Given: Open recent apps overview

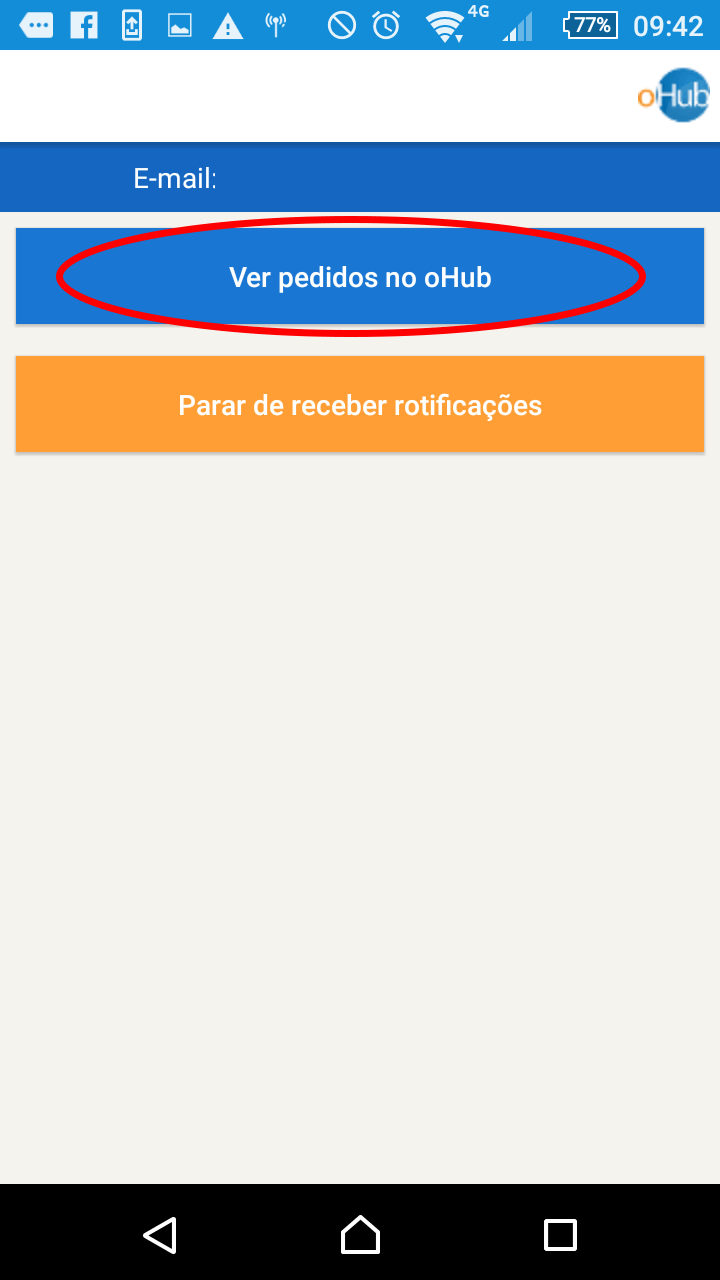Looking at the screenshot, I should [560, 1235].
